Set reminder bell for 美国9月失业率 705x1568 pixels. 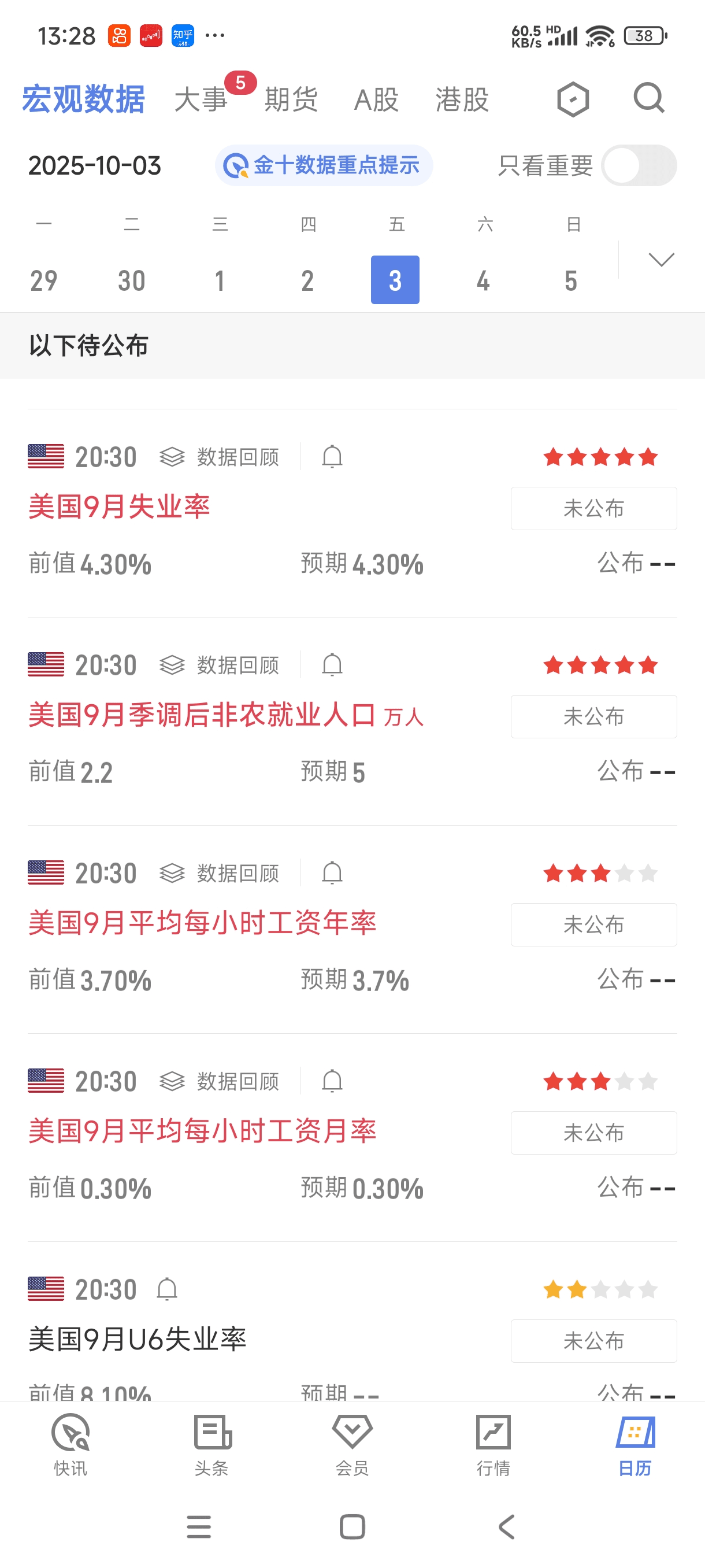tap(332, 457)
